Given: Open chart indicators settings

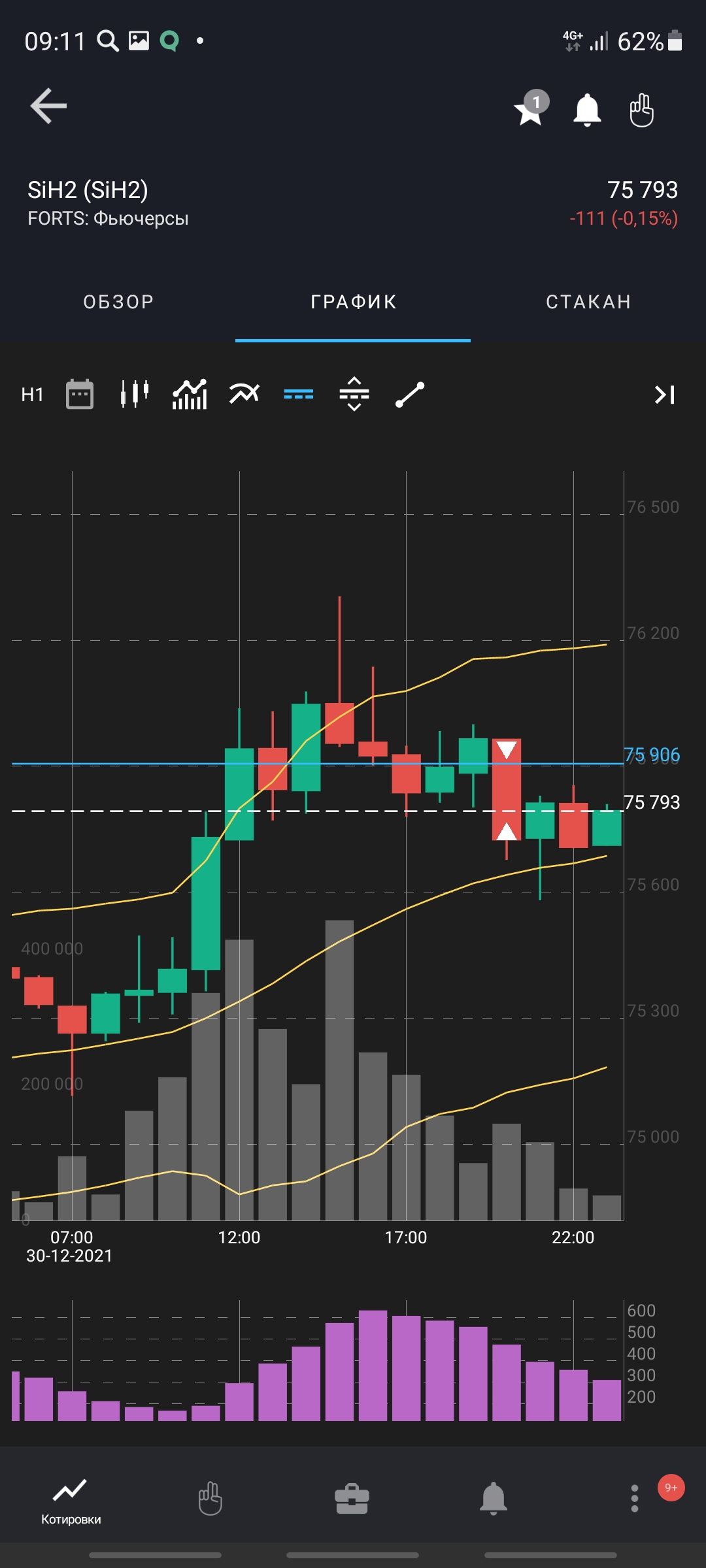Looking at the screenshot, I should [x=190, y=395].
